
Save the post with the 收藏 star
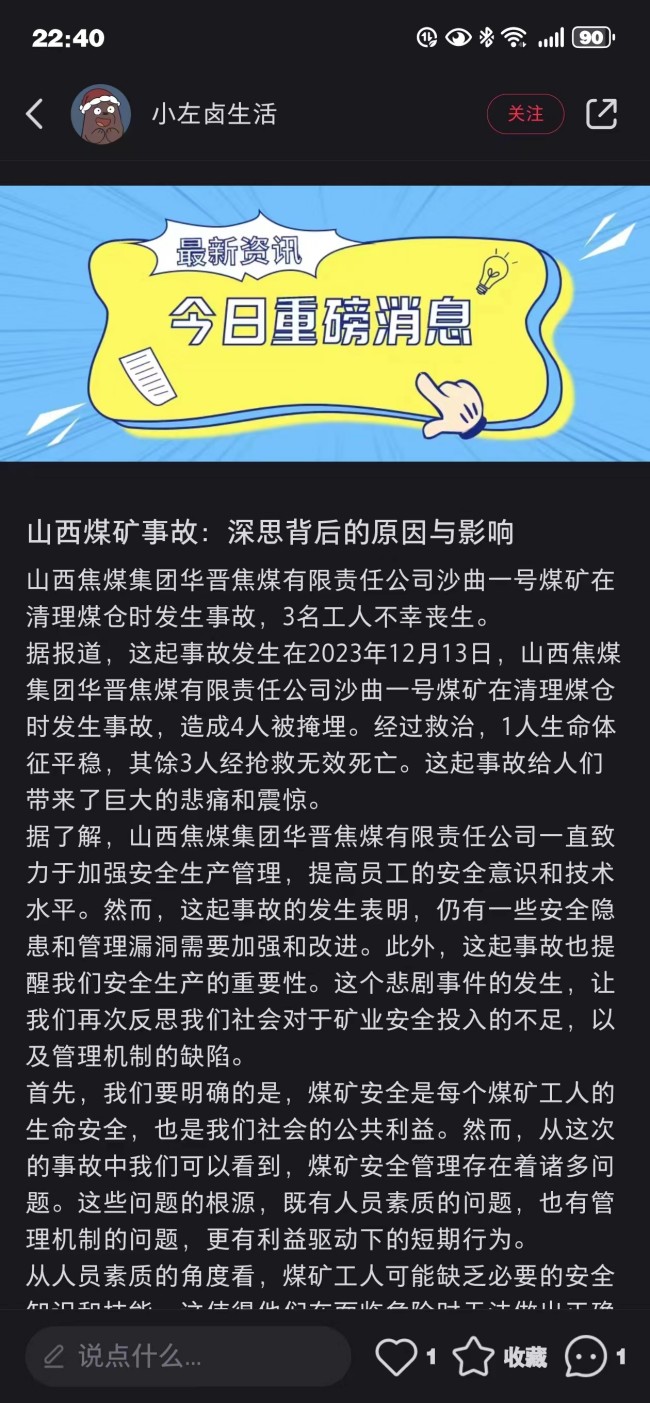tap(474, 1356)
